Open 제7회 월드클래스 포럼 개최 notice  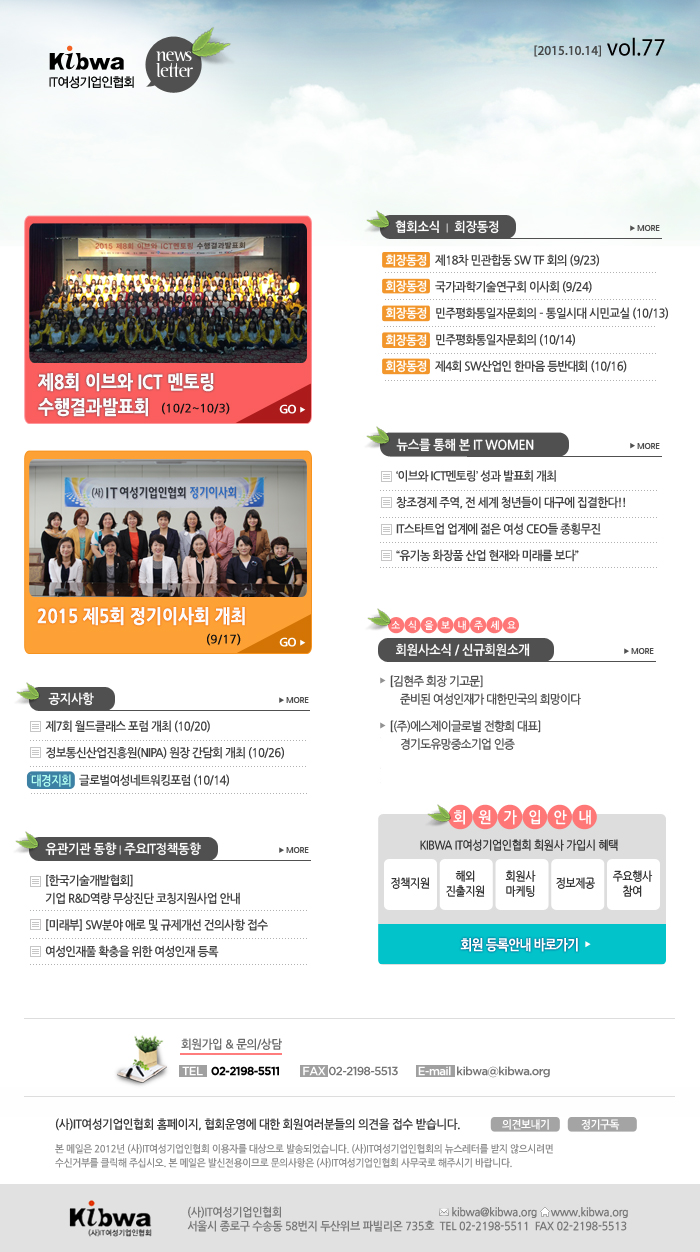127,726
